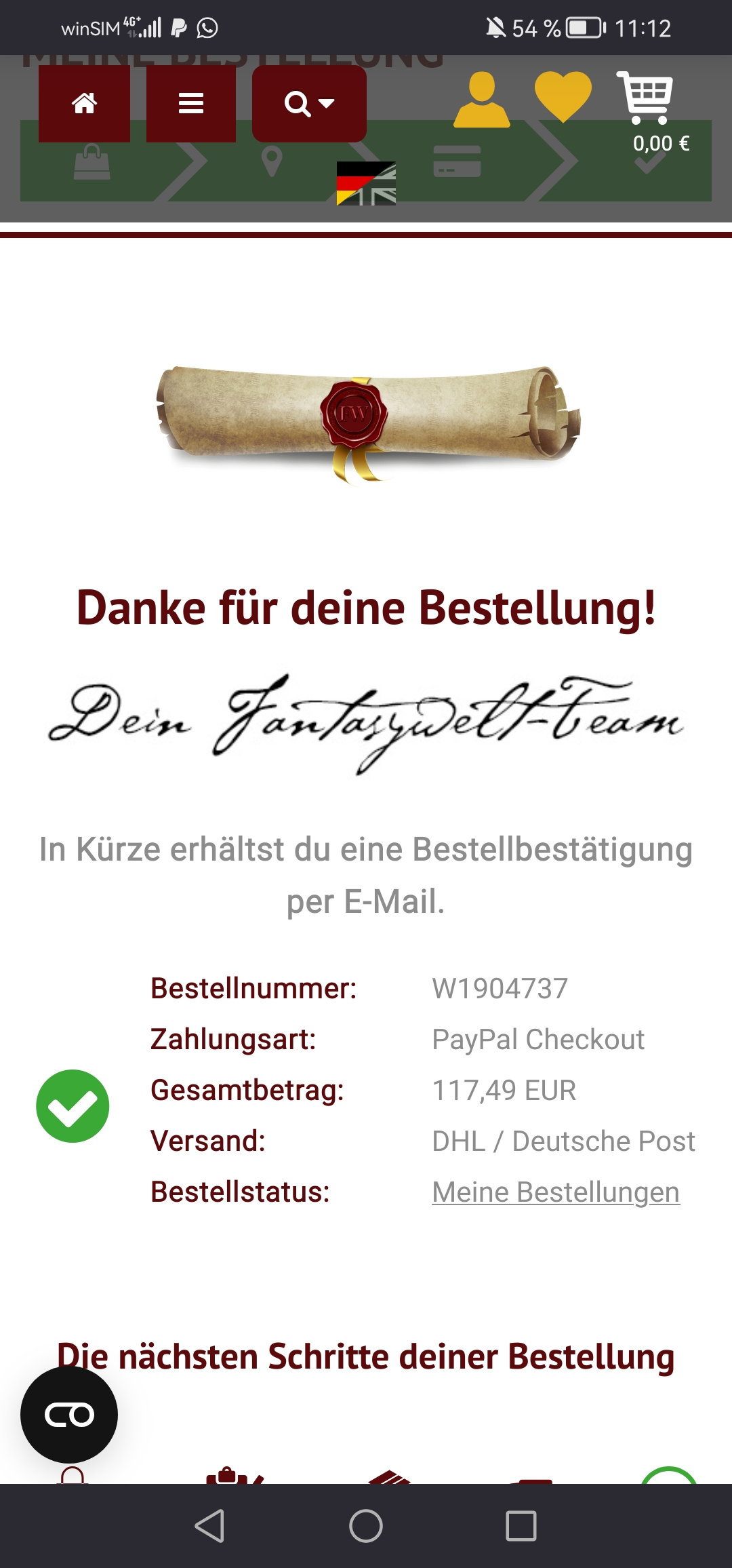Go to the shop home page
The image size is (732, 1568).
point(84,104)
